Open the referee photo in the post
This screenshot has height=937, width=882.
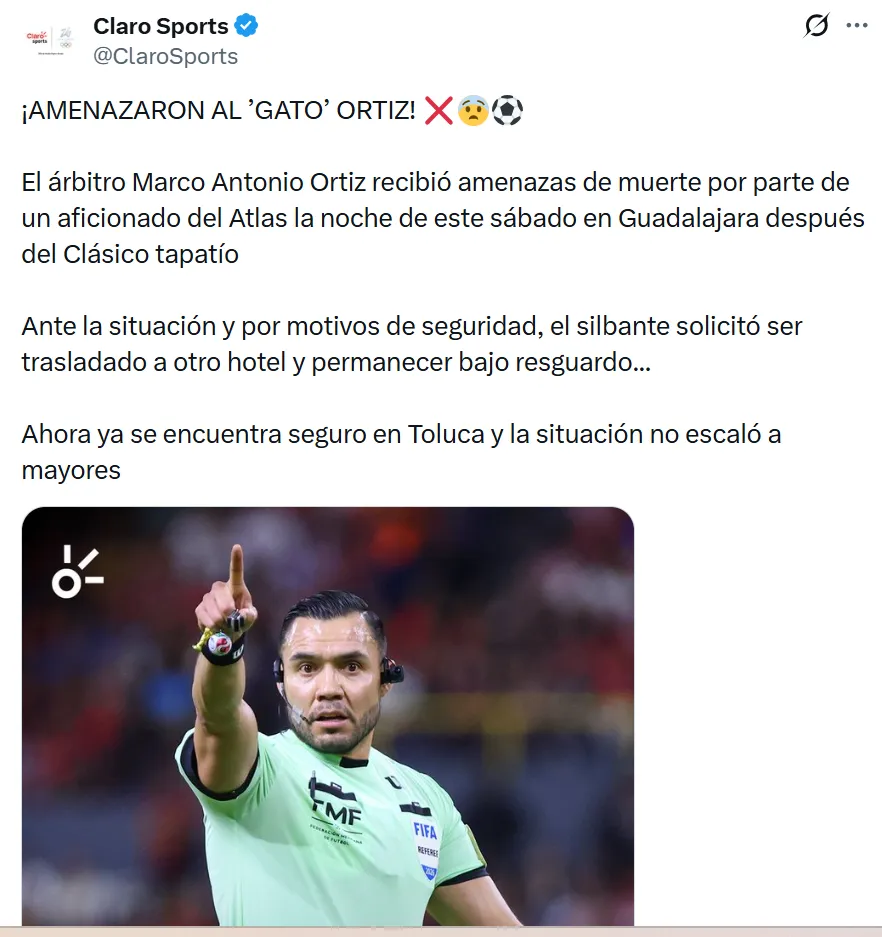point(328,715)
